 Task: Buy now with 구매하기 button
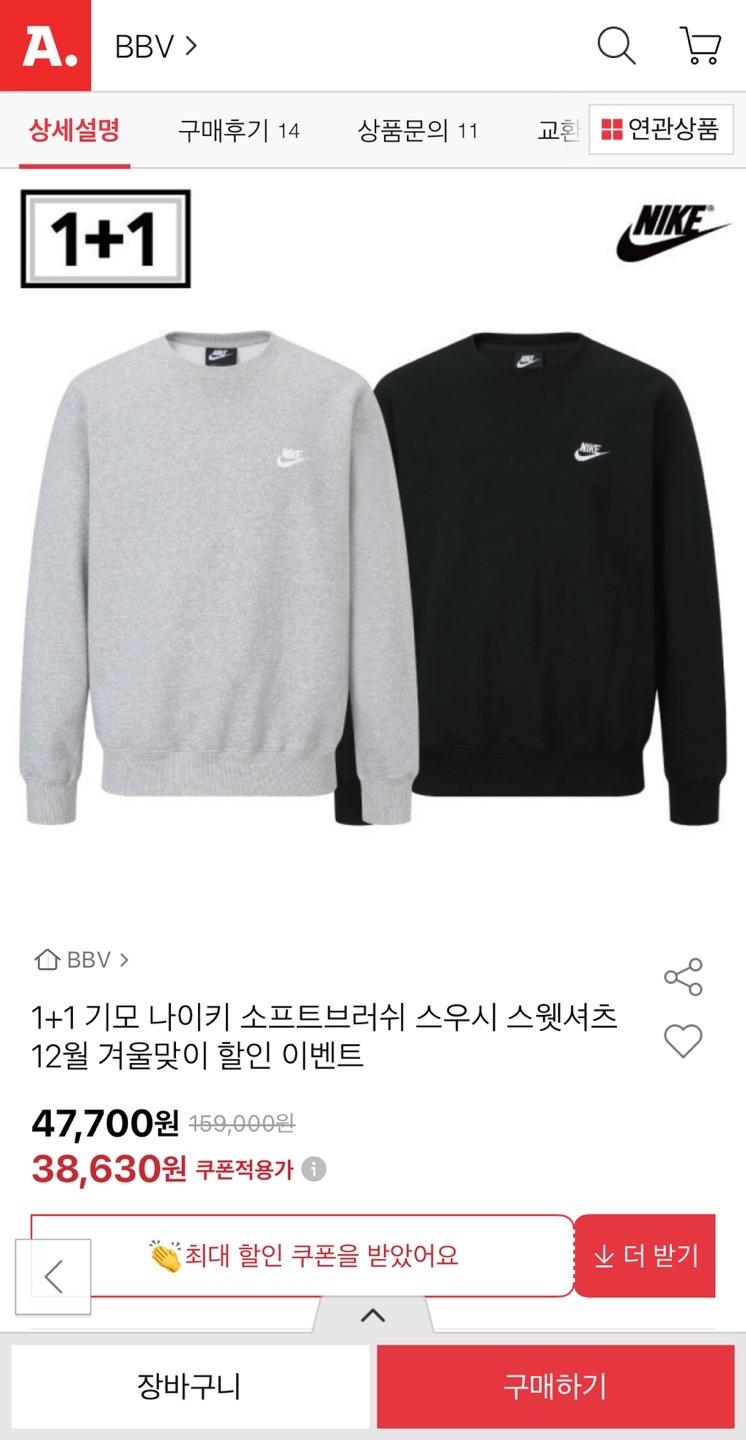point(555,1386)
